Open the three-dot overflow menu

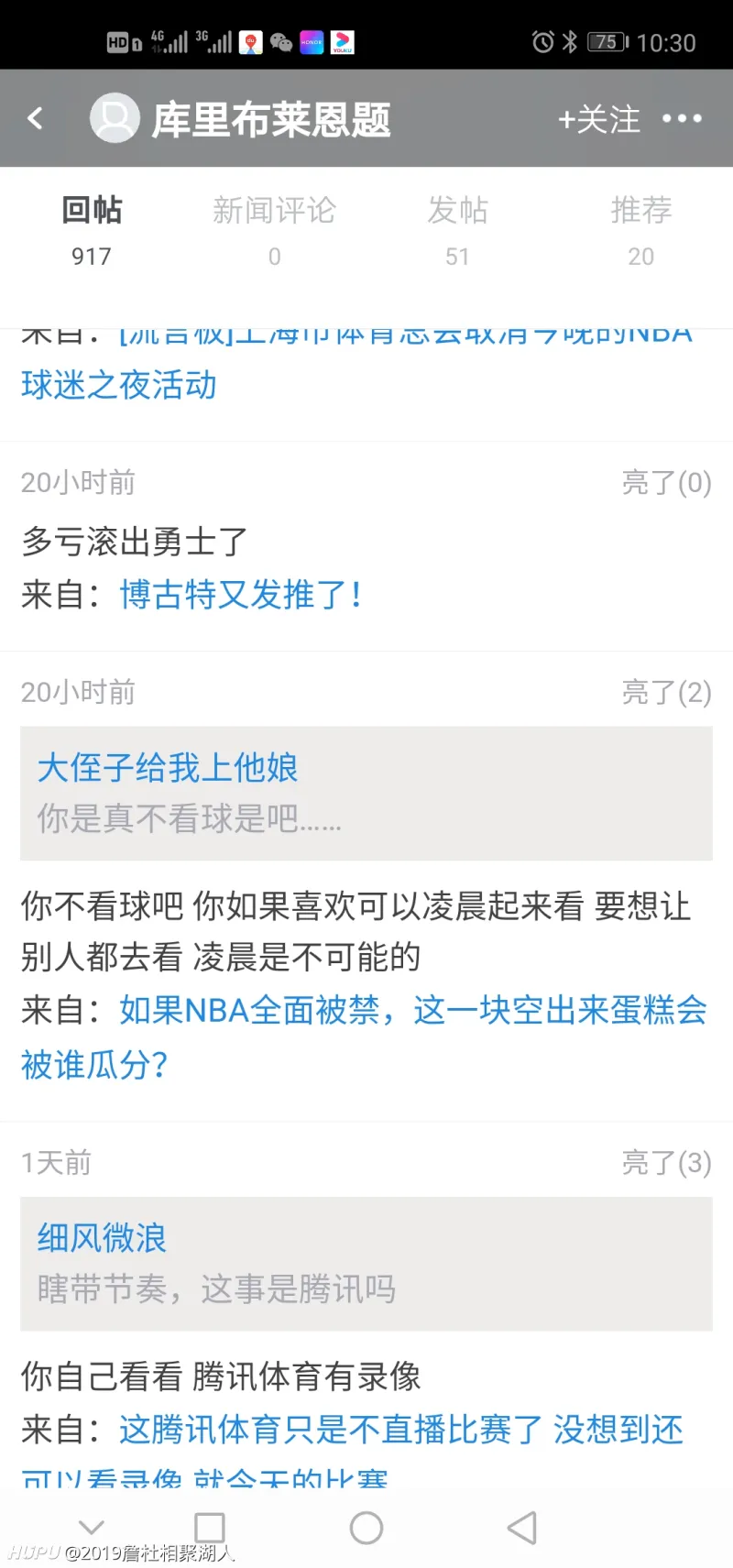pos(682,118)
